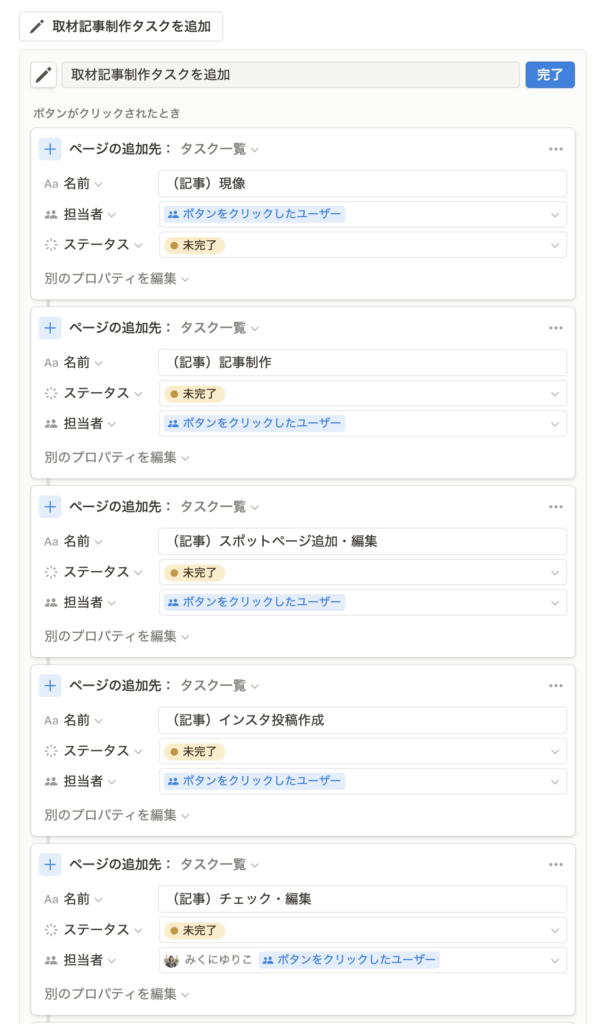Open 担当者 value dropdown in スポットページ追加・編集 block
The height and width of the screenshot is (1024, 609).
click(362, 602)
